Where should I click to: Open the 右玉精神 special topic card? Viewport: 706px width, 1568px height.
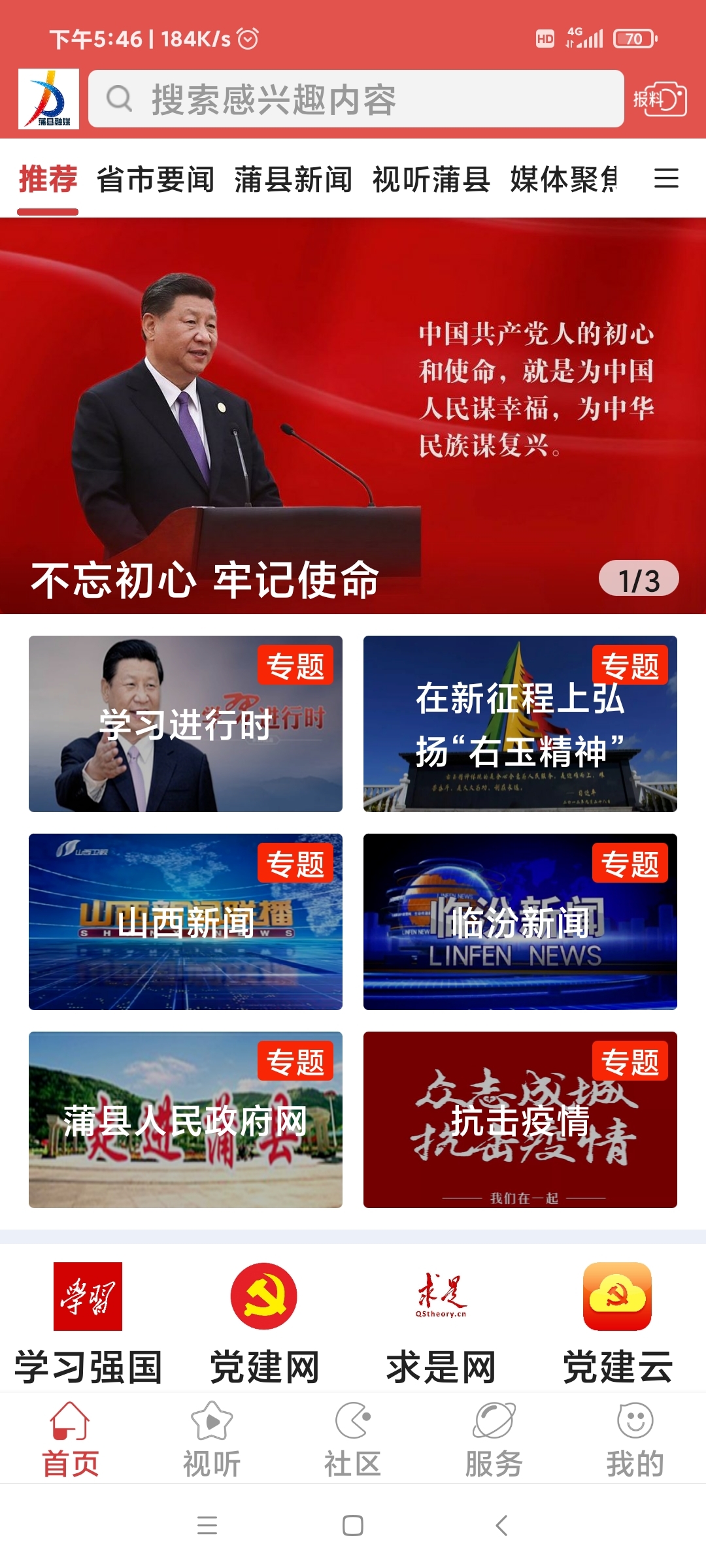[x=520, y=724]
